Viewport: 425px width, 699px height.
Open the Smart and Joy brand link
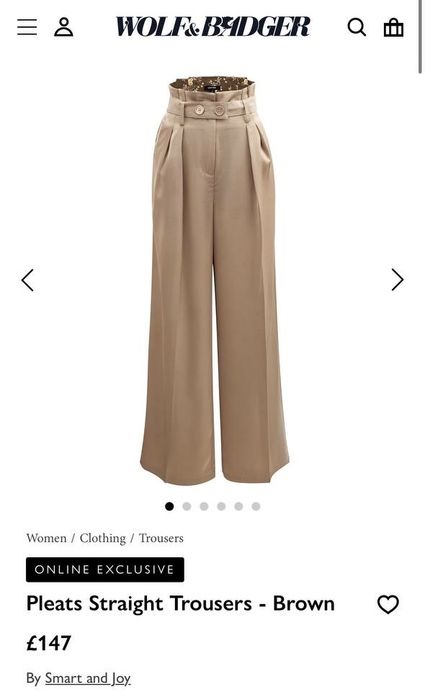88,678
